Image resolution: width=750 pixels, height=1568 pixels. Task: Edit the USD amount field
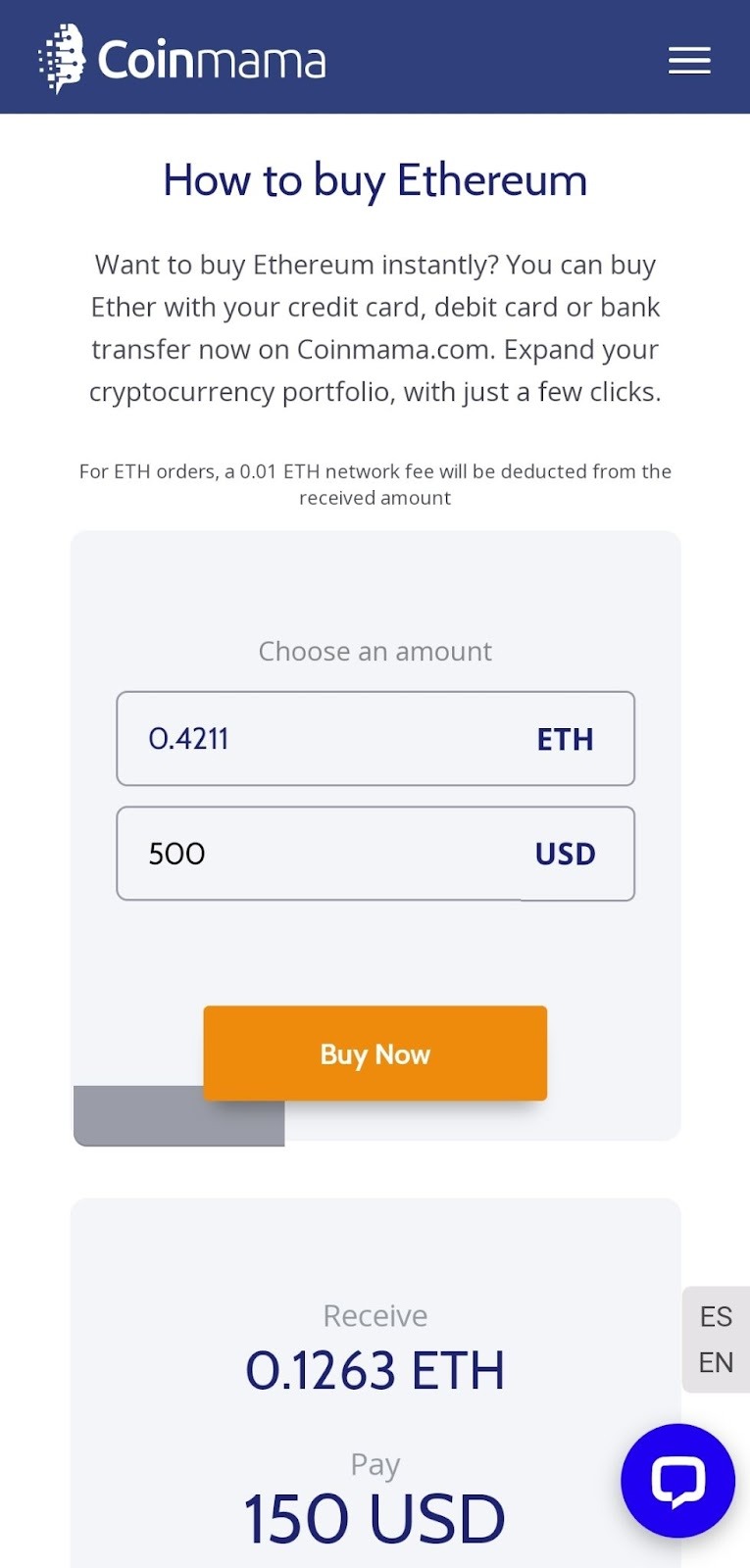tap(375, 854)
